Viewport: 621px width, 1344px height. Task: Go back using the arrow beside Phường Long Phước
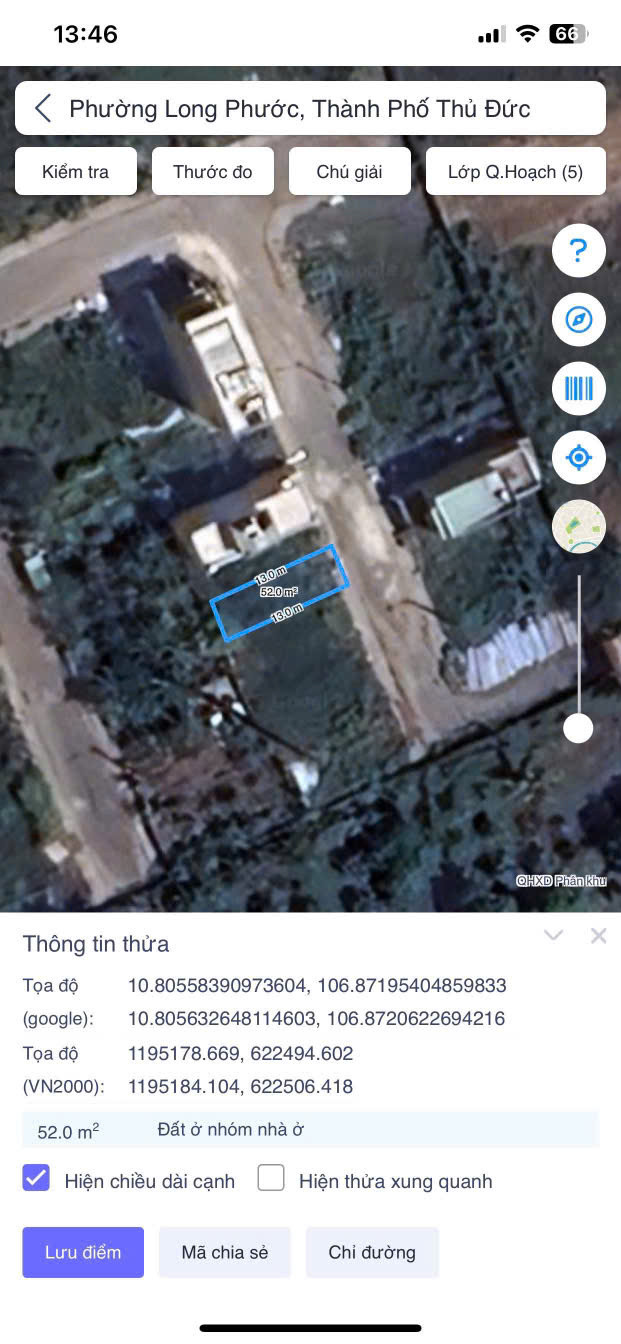(x=43, y=108)
